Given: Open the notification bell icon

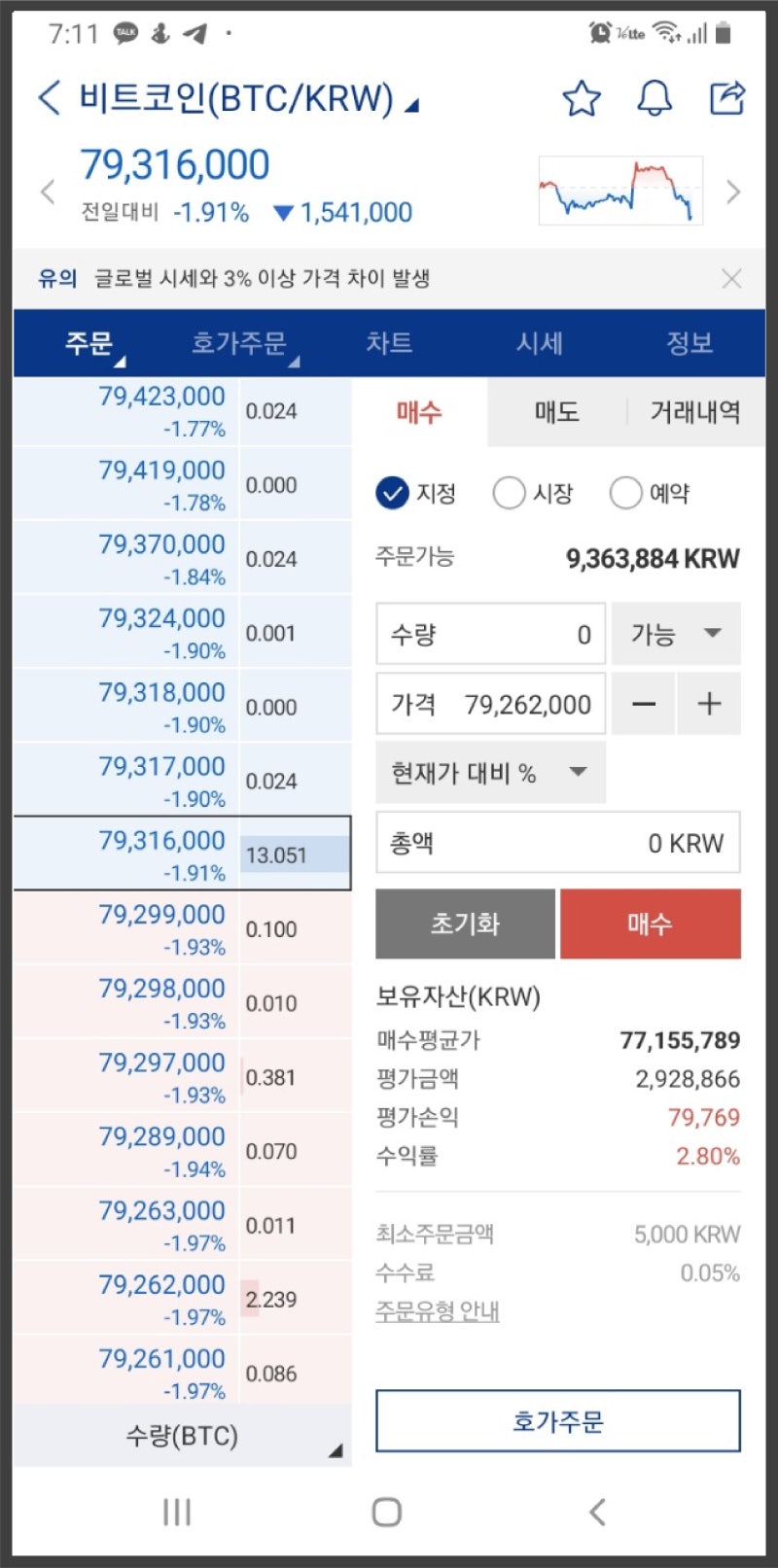Looking at the screenshot, I should tap(654, 98).
